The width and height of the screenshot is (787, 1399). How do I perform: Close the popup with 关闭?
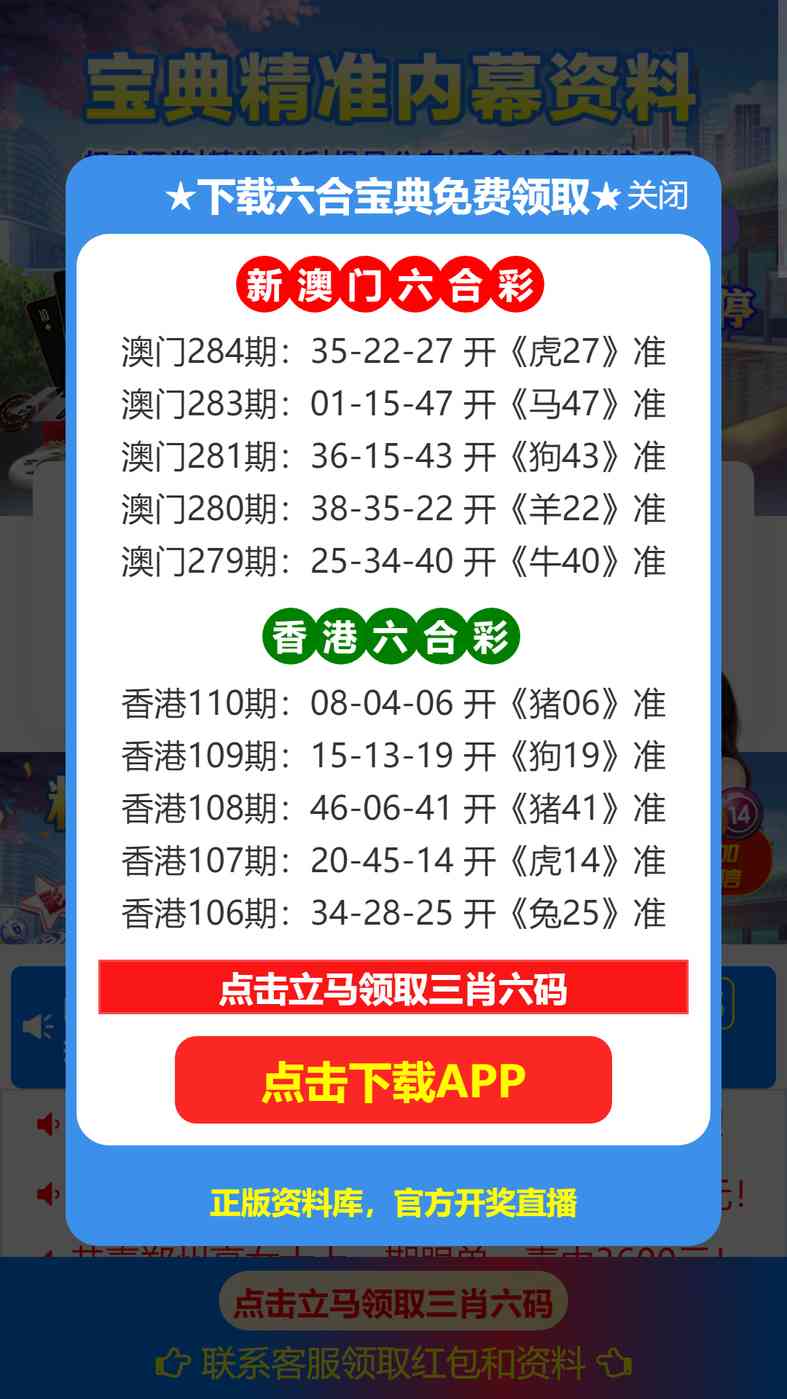[657, 196]
